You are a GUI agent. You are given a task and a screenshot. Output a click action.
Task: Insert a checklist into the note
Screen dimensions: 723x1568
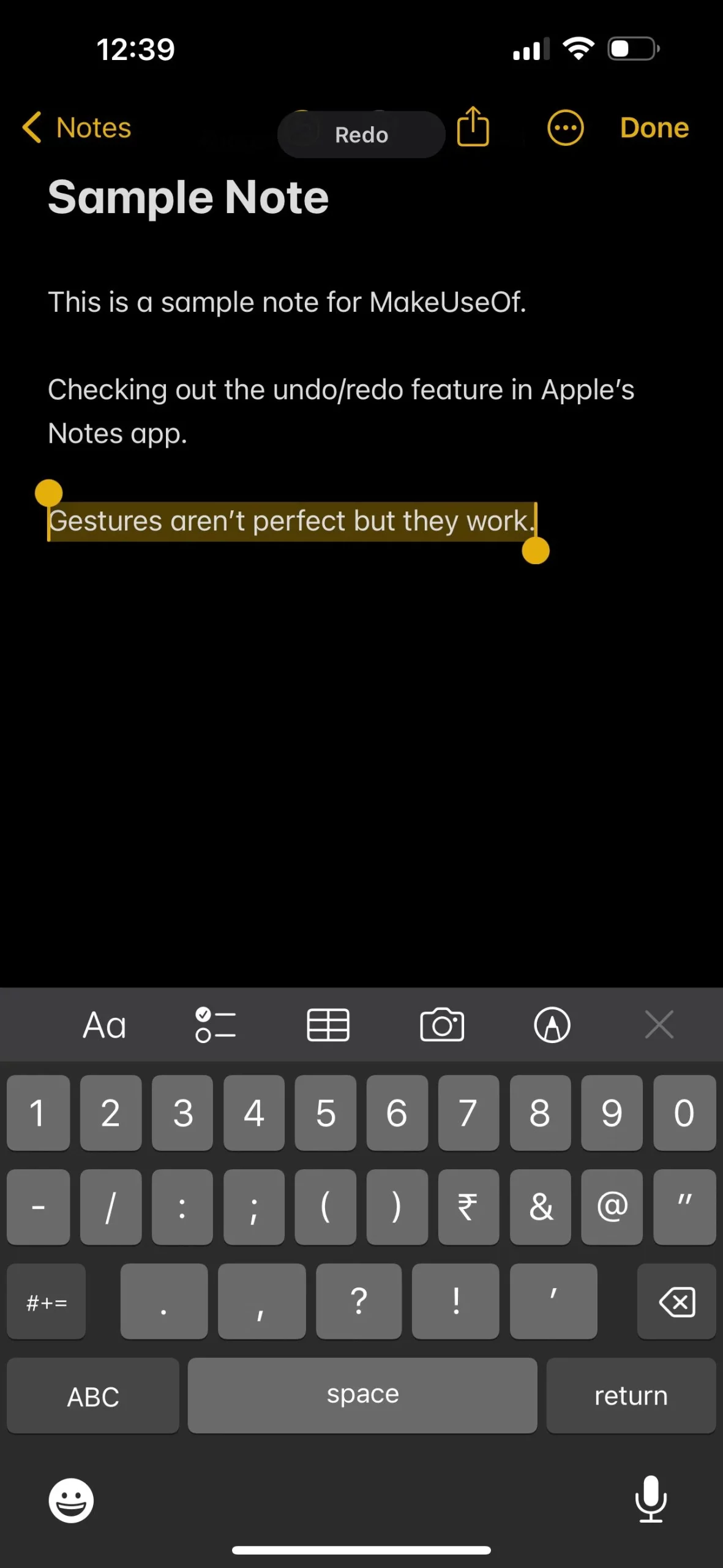click(215, 1025)
